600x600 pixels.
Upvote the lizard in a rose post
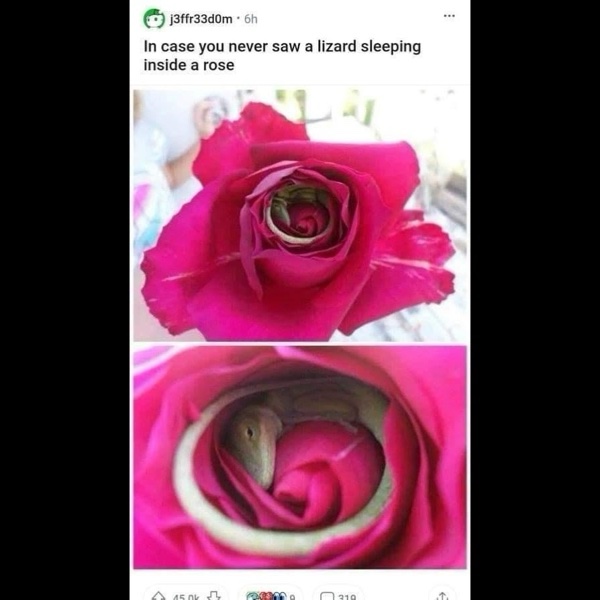coord(158,595)
